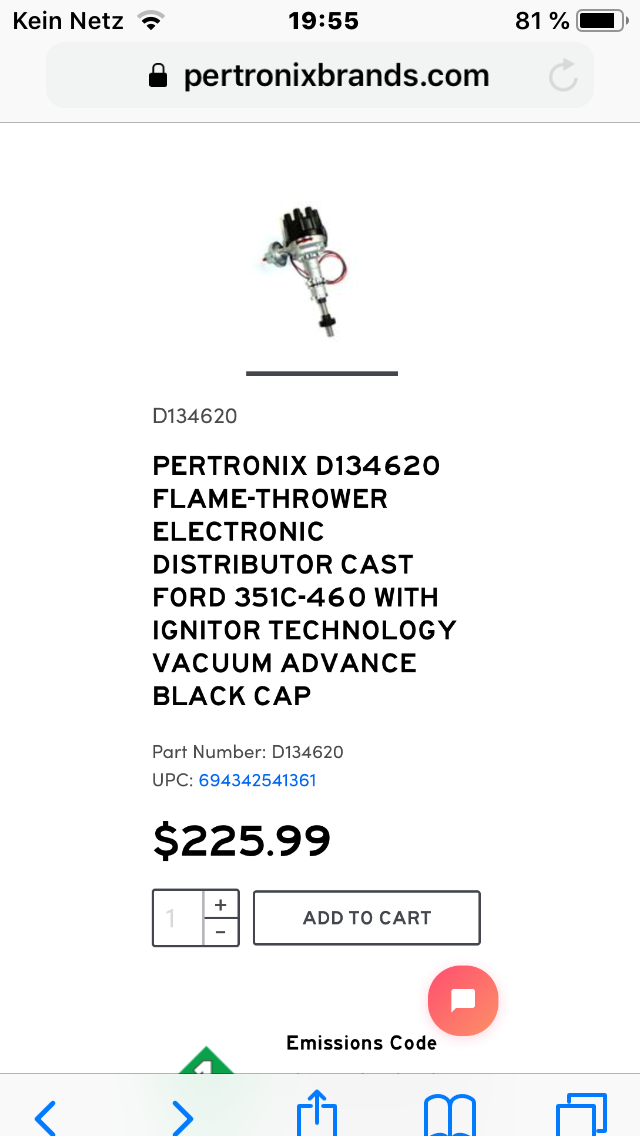Image resolution: width=640 pixels, height=1136 pixels.
Task: Share this page
Action: point(317,1114)
